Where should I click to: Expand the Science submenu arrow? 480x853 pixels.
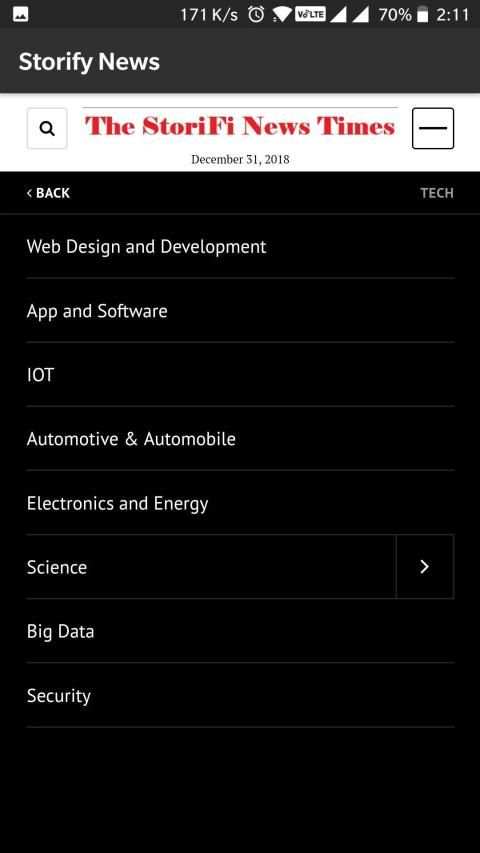425,567
